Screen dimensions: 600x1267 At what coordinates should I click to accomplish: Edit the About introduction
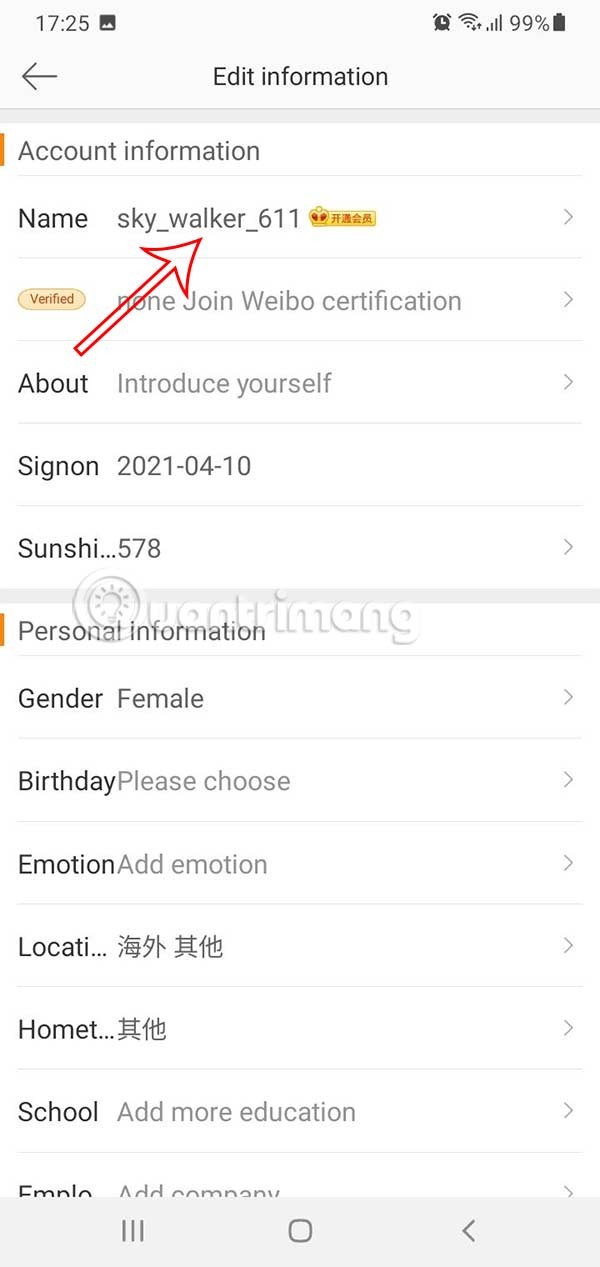point(300,383)
